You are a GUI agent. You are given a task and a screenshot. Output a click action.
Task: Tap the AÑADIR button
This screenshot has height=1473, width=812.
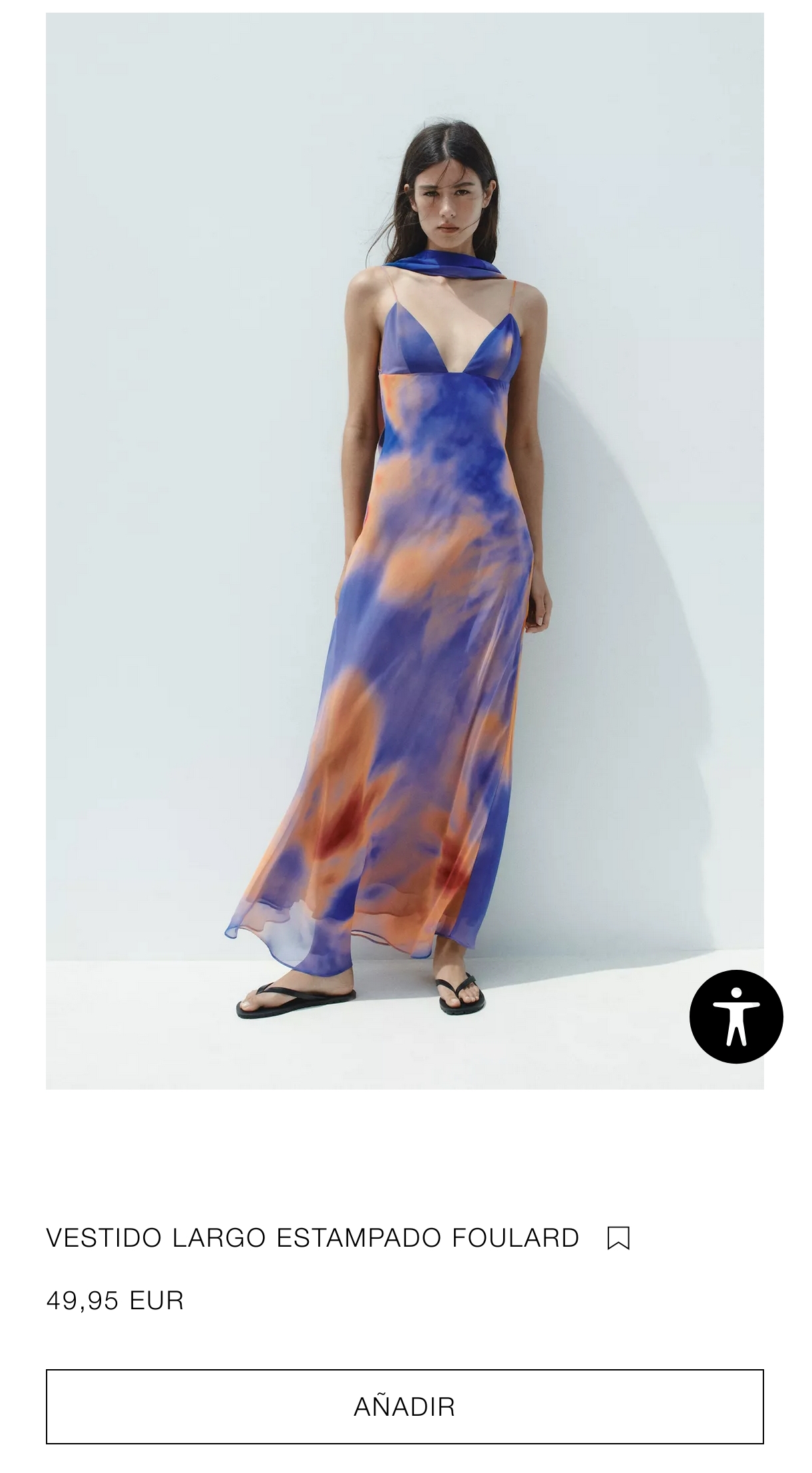(405, 1406)
